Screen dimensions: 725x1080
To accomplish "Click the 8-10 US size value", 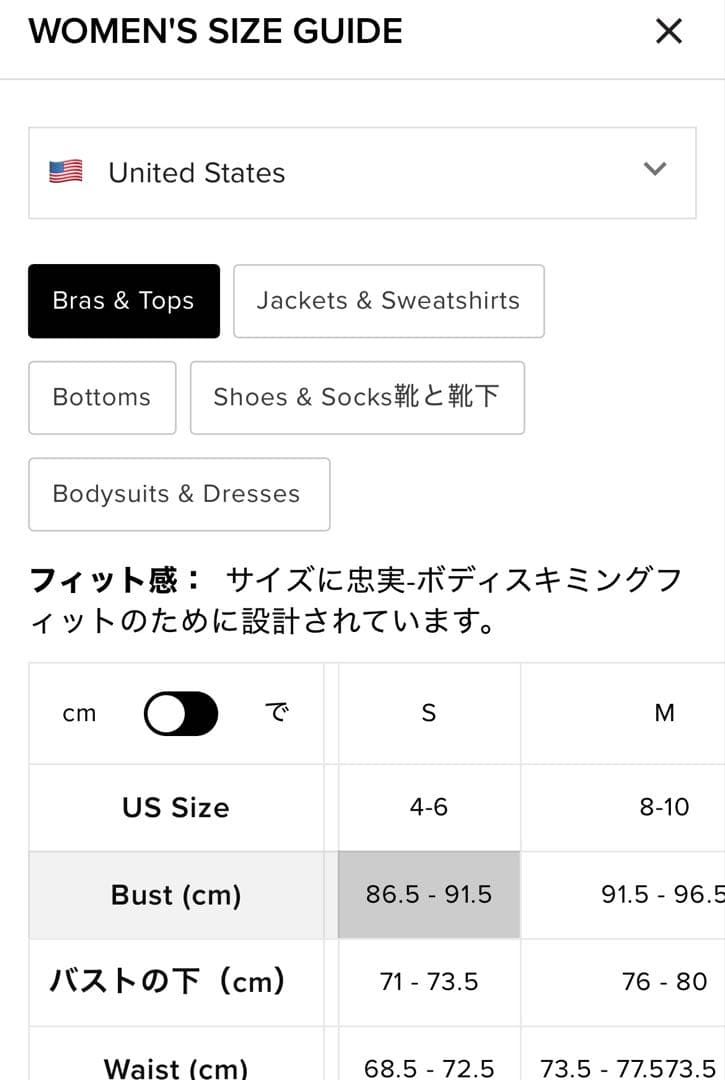I will (x=663, y=807).
